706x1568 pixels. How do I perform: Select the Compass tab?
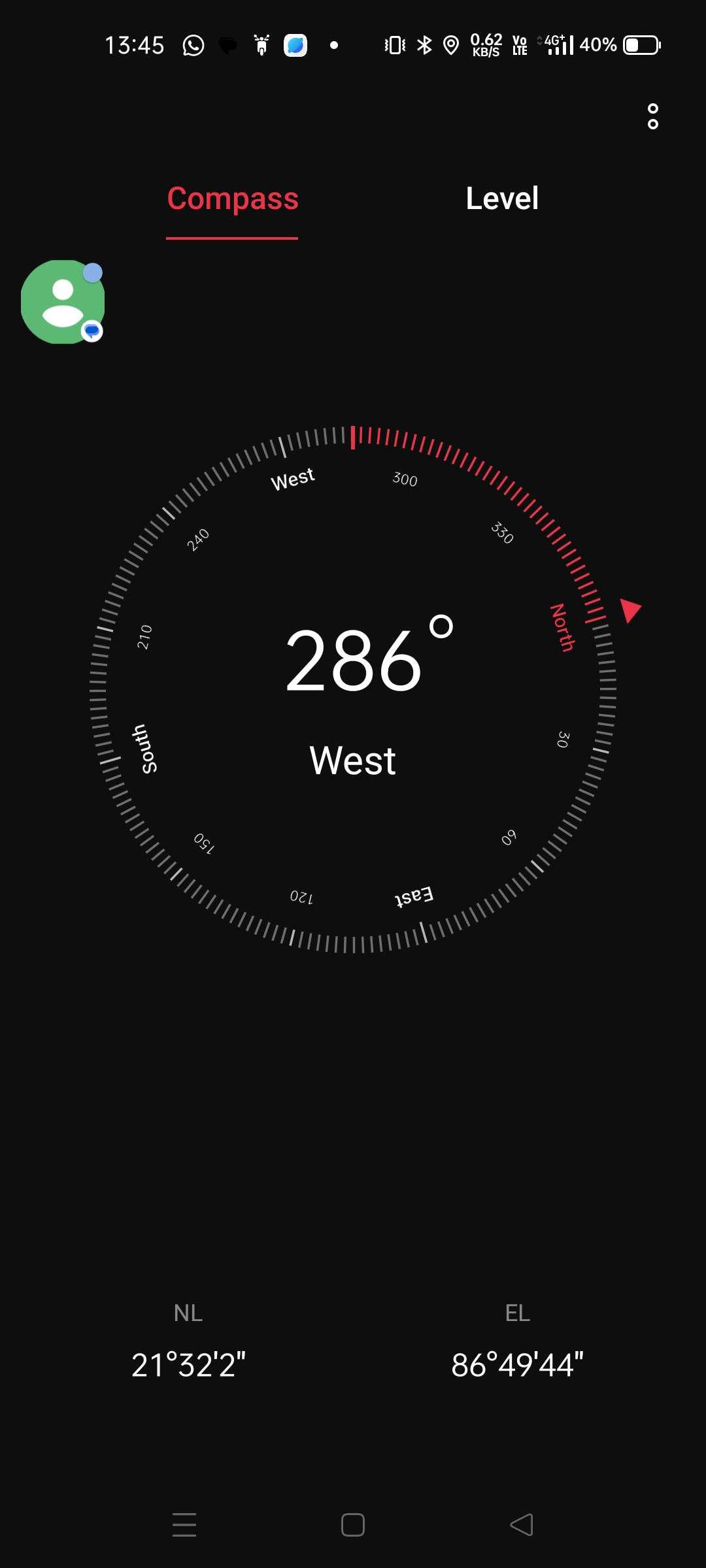(x=233, y=199)
